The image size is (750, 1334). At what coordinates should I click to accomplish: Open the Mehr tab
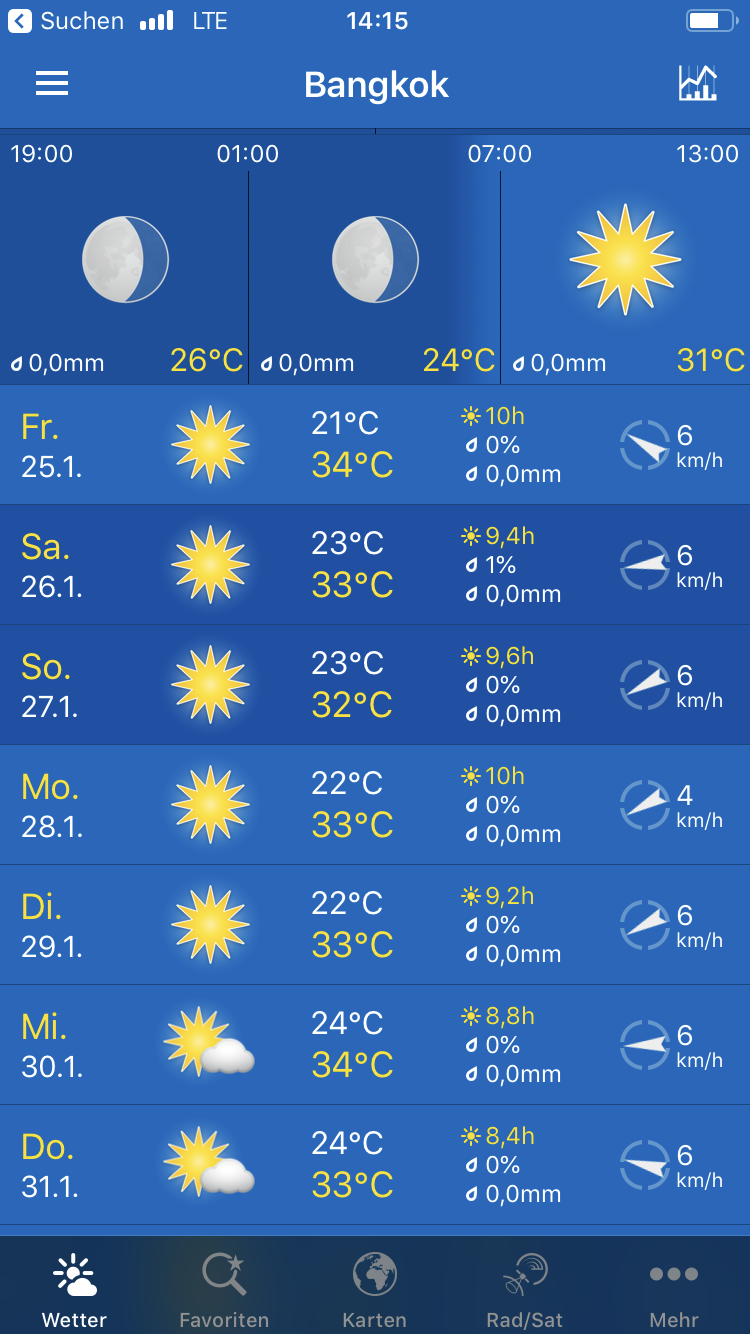[x=674, y=1288]
